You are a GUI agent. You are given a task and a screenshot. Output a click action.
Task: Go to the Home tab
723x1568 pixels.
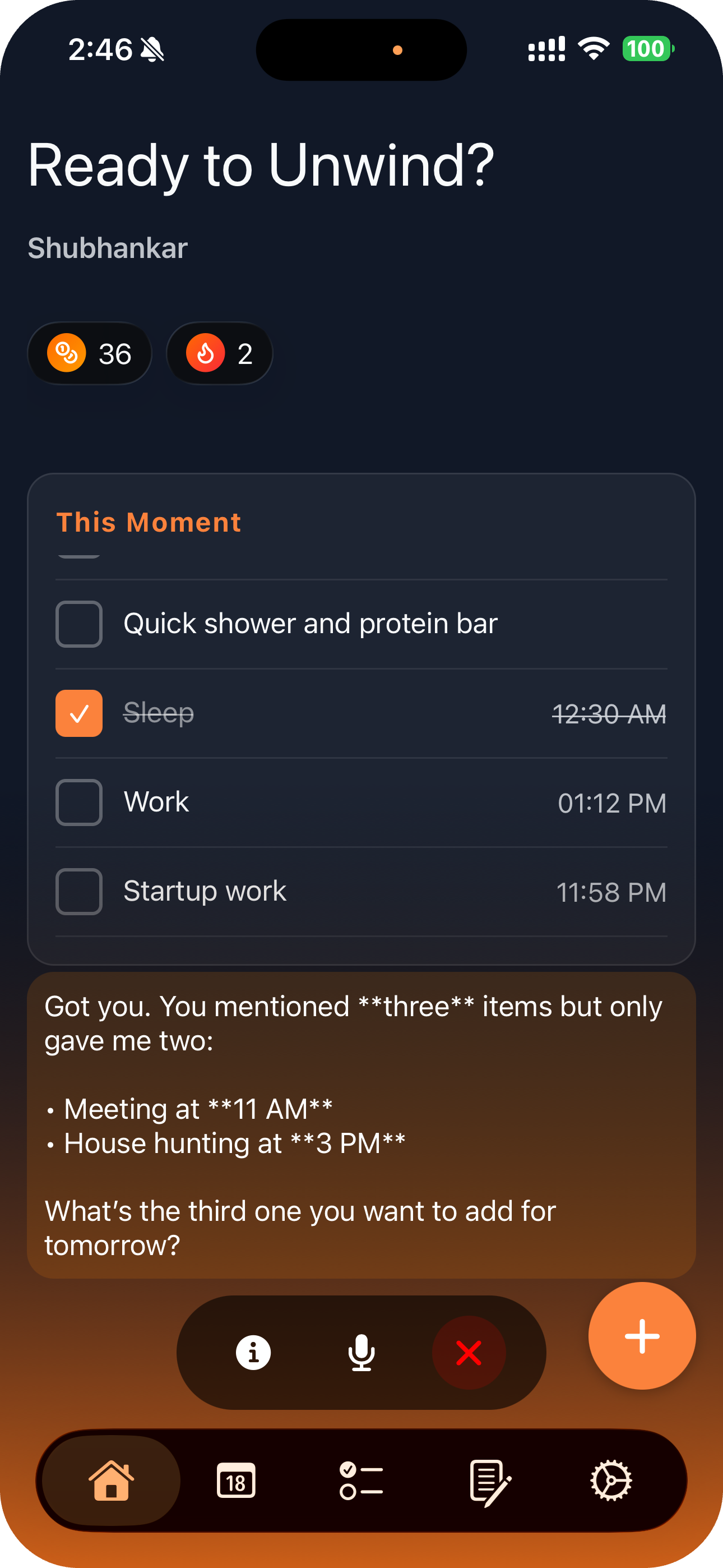coord(112,1481)
